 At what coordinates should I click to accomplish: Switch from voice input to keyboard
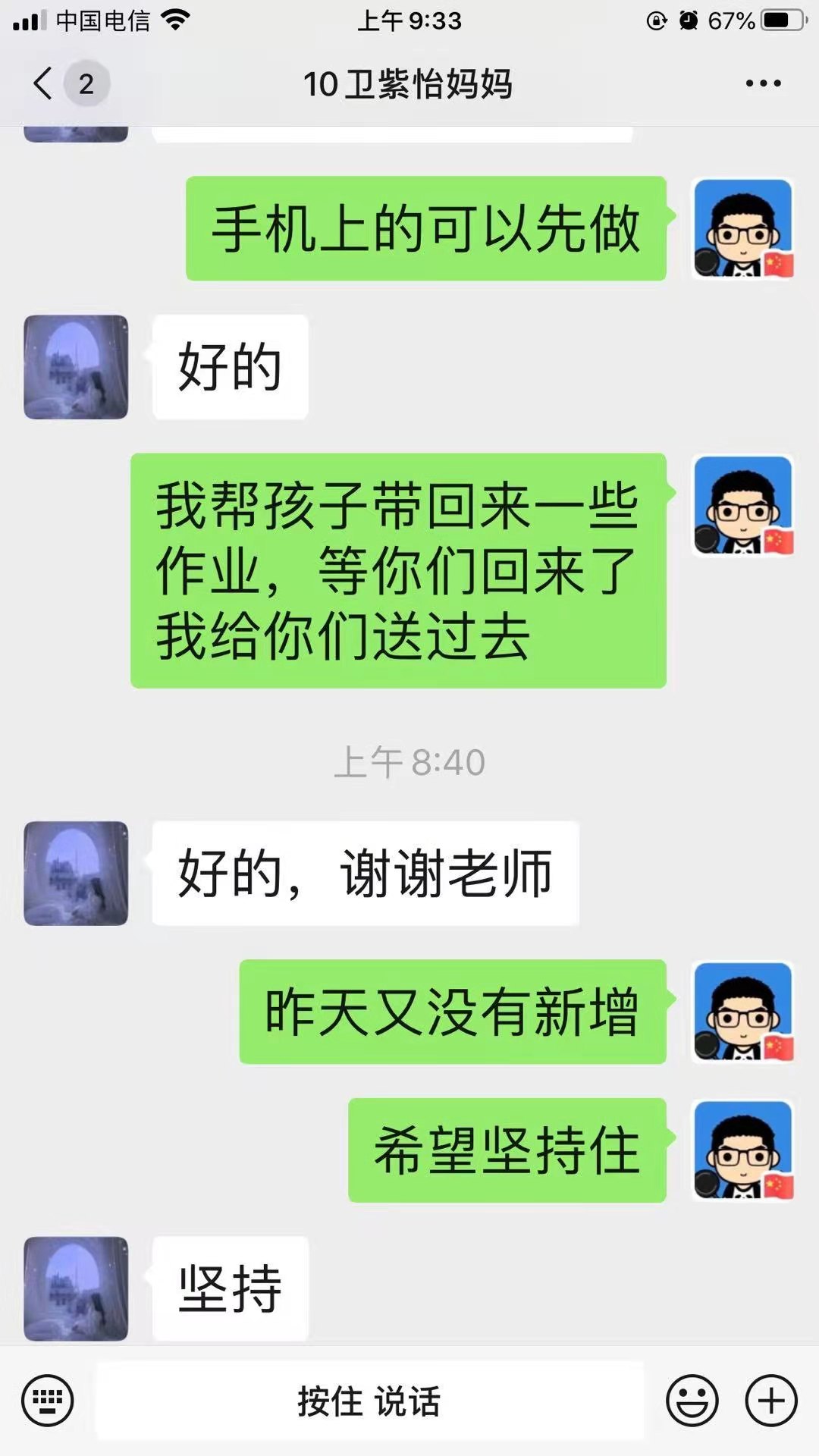(47, 1401)
